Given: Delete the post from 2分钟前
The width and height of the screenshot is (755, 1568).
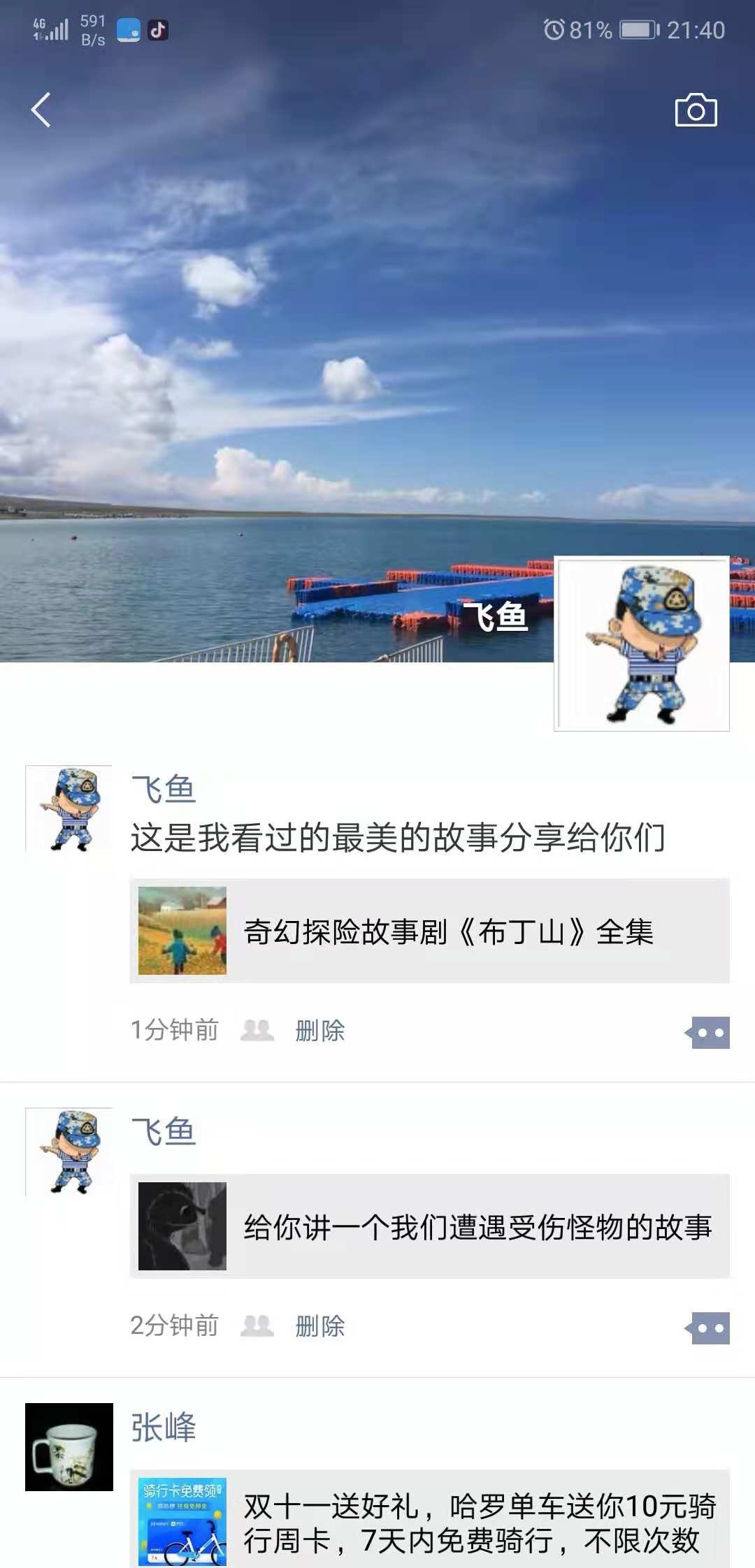Looking at the screenshot, I should pos(319,1326).
